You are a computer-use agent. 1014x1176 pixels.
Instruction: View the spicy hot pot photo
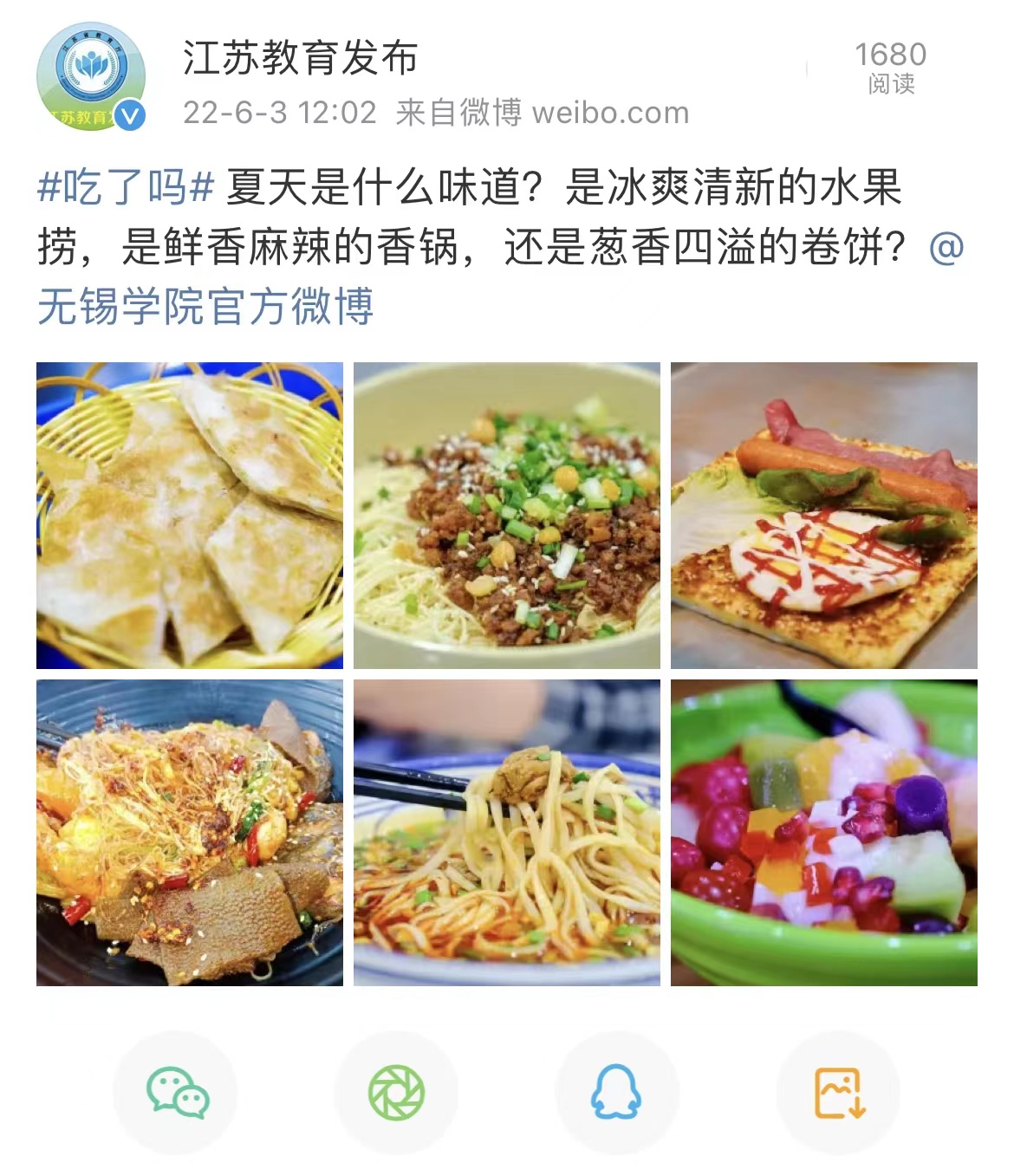point(190,833)
